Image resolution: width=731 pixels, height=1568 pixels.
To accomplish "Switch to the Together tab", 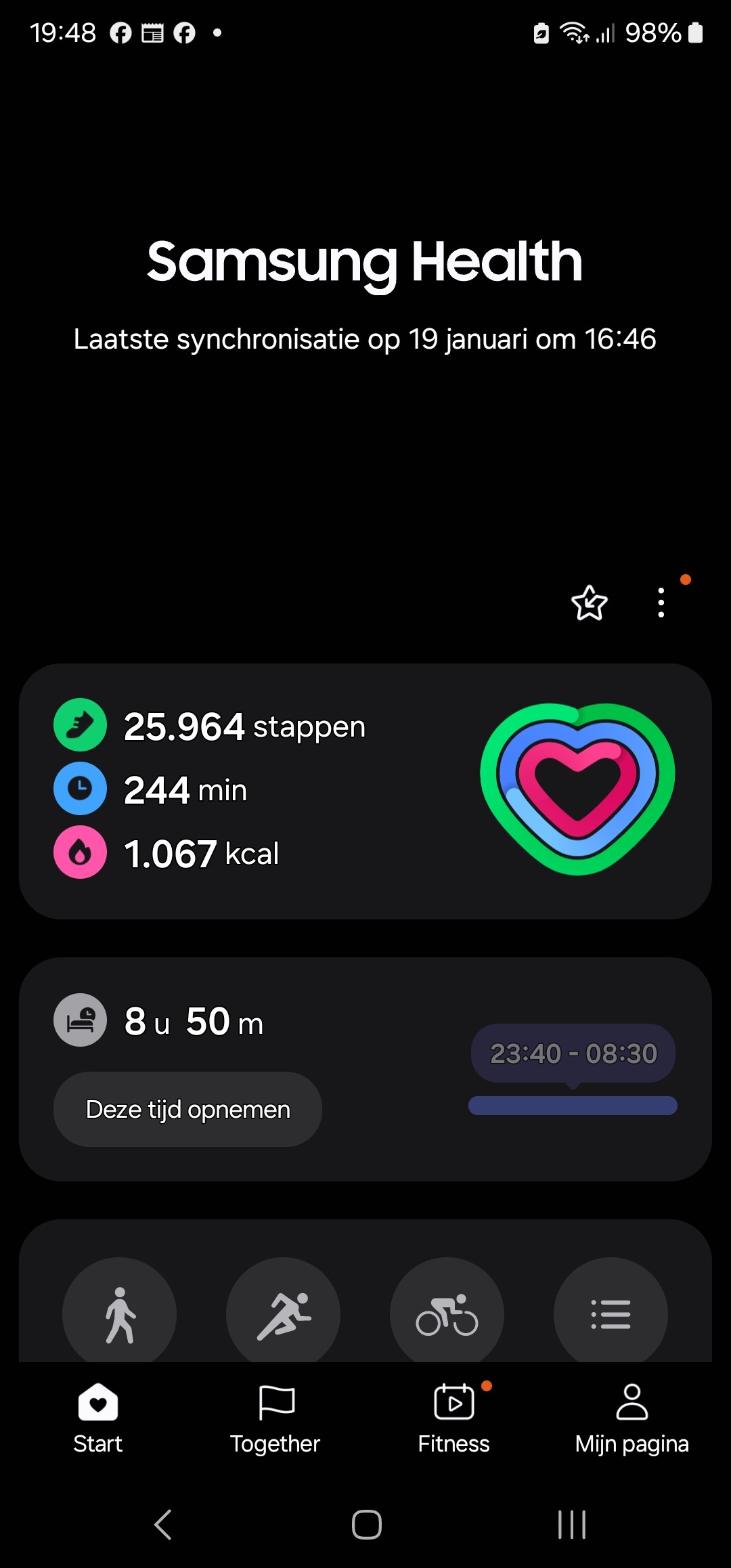I will coord(275,1416).
